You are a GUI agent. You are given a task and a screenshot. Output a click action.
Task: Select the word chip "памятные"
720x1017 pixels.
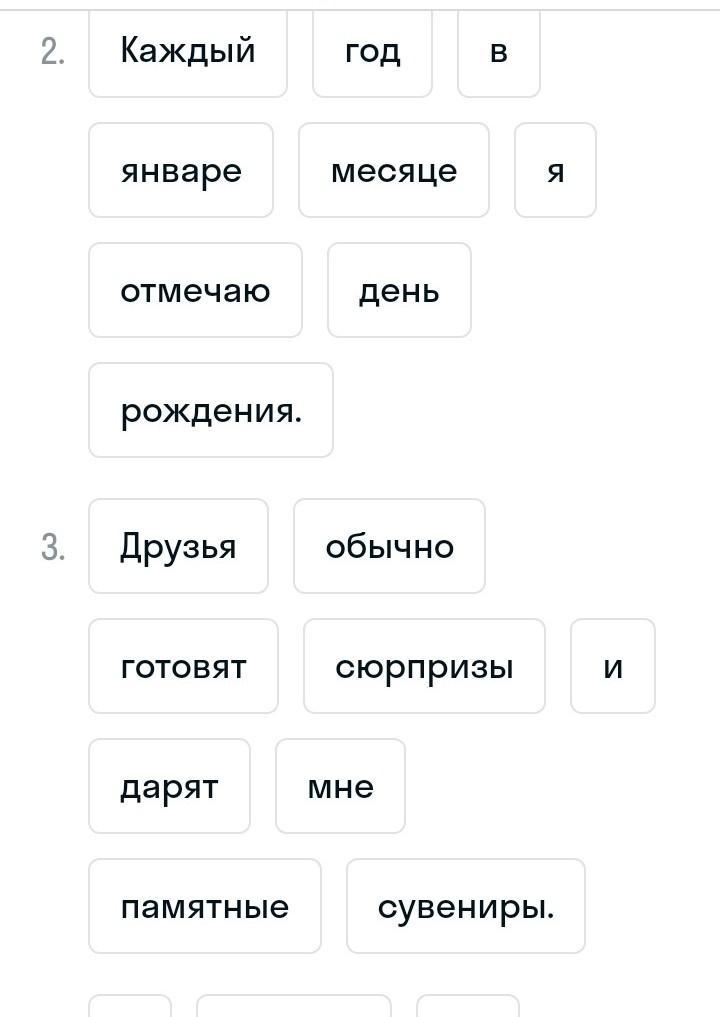(205, 906)
